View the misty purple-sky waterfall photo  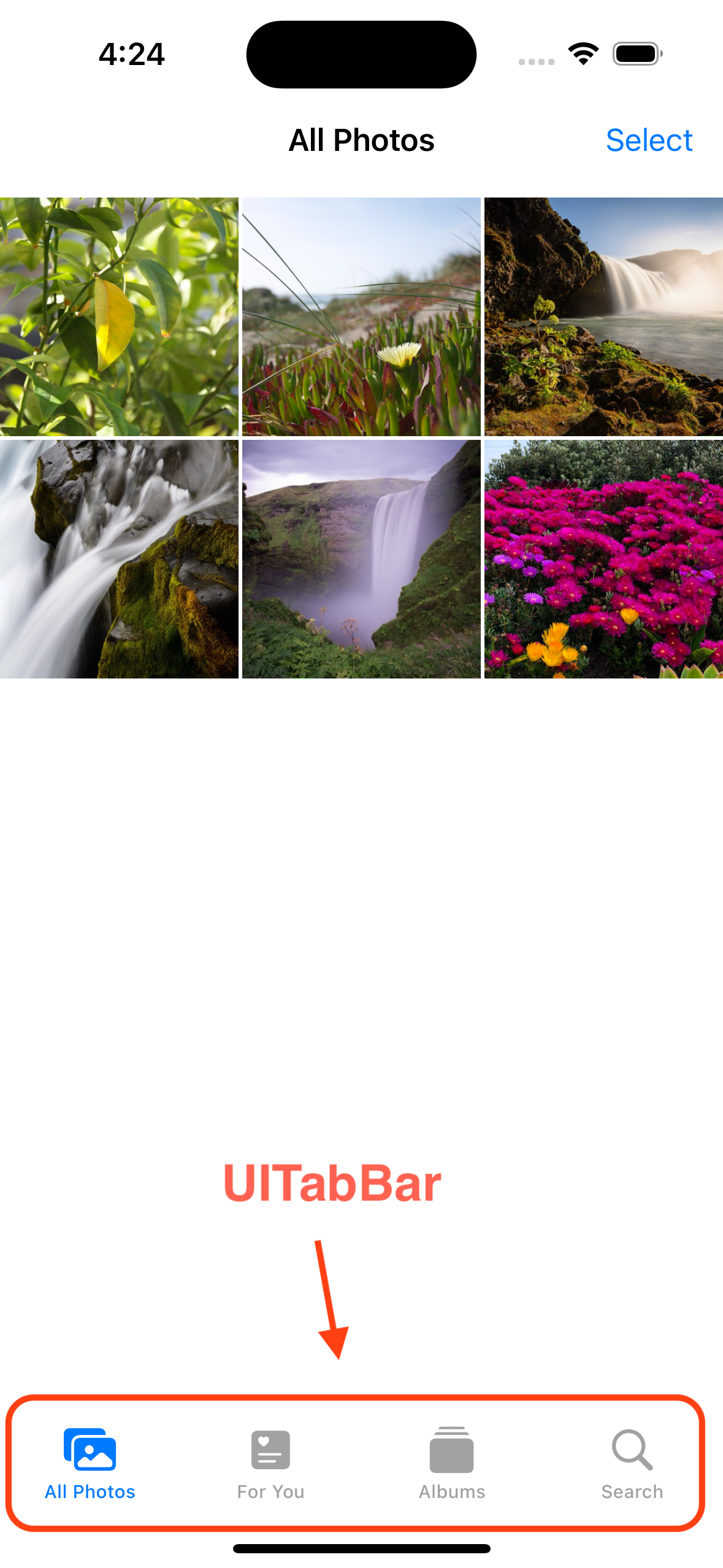(361, 559)
